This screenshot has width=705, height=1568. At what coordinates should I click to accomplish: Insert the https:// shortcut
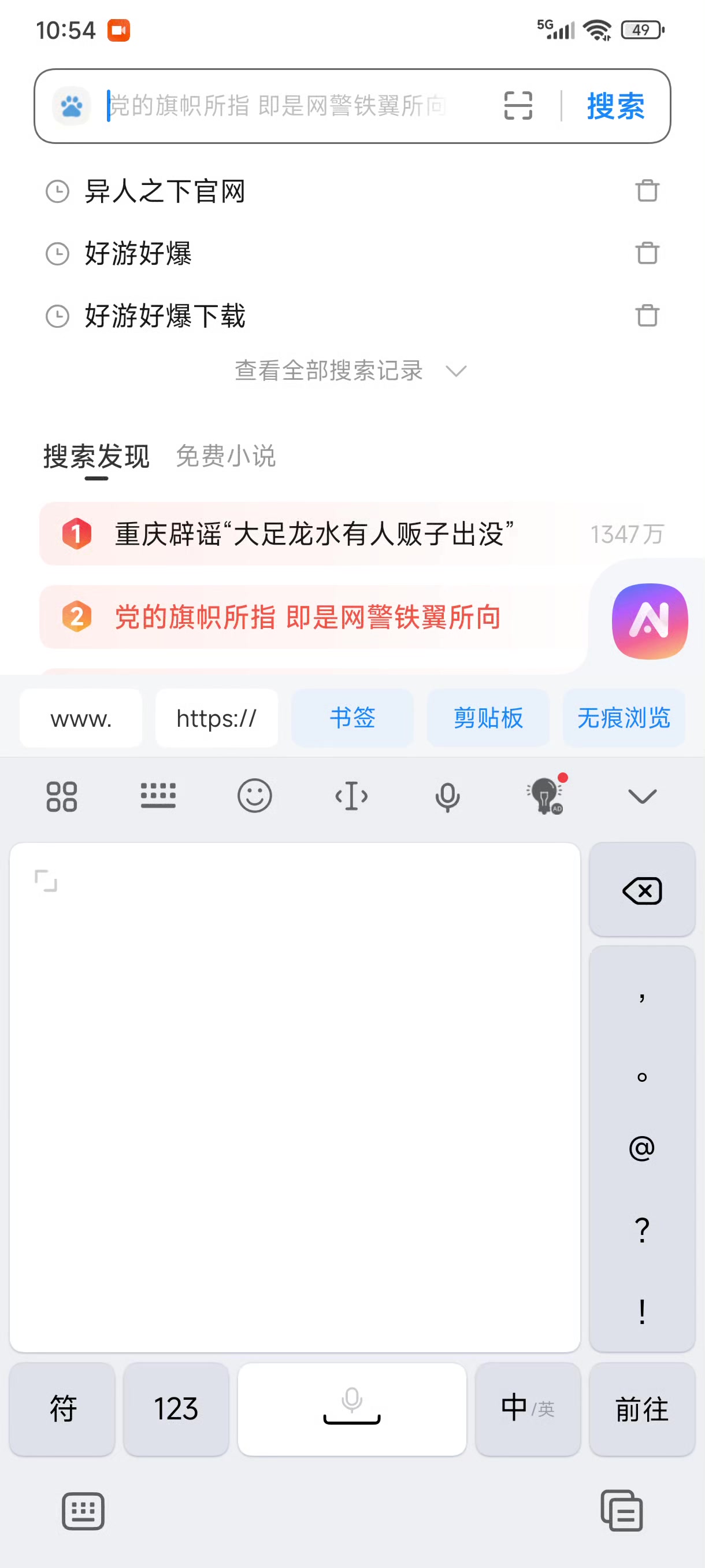point(217,718)
